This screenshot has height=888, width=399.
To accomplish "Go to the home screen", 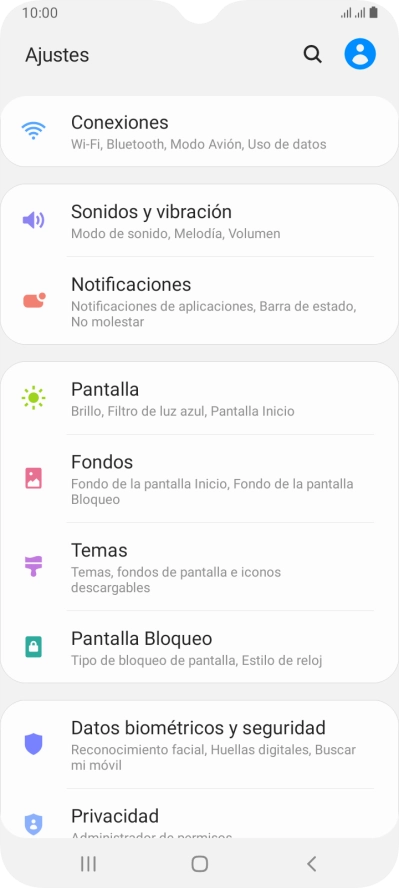I will coord(199,863).
